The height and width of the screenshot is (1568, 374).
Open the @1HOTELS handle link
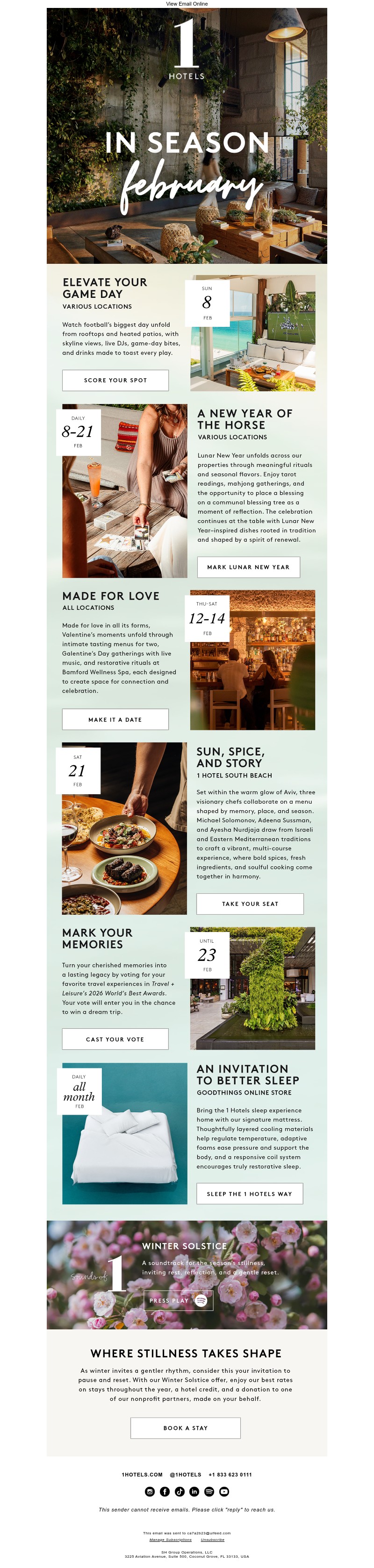tap(185, 1475)
